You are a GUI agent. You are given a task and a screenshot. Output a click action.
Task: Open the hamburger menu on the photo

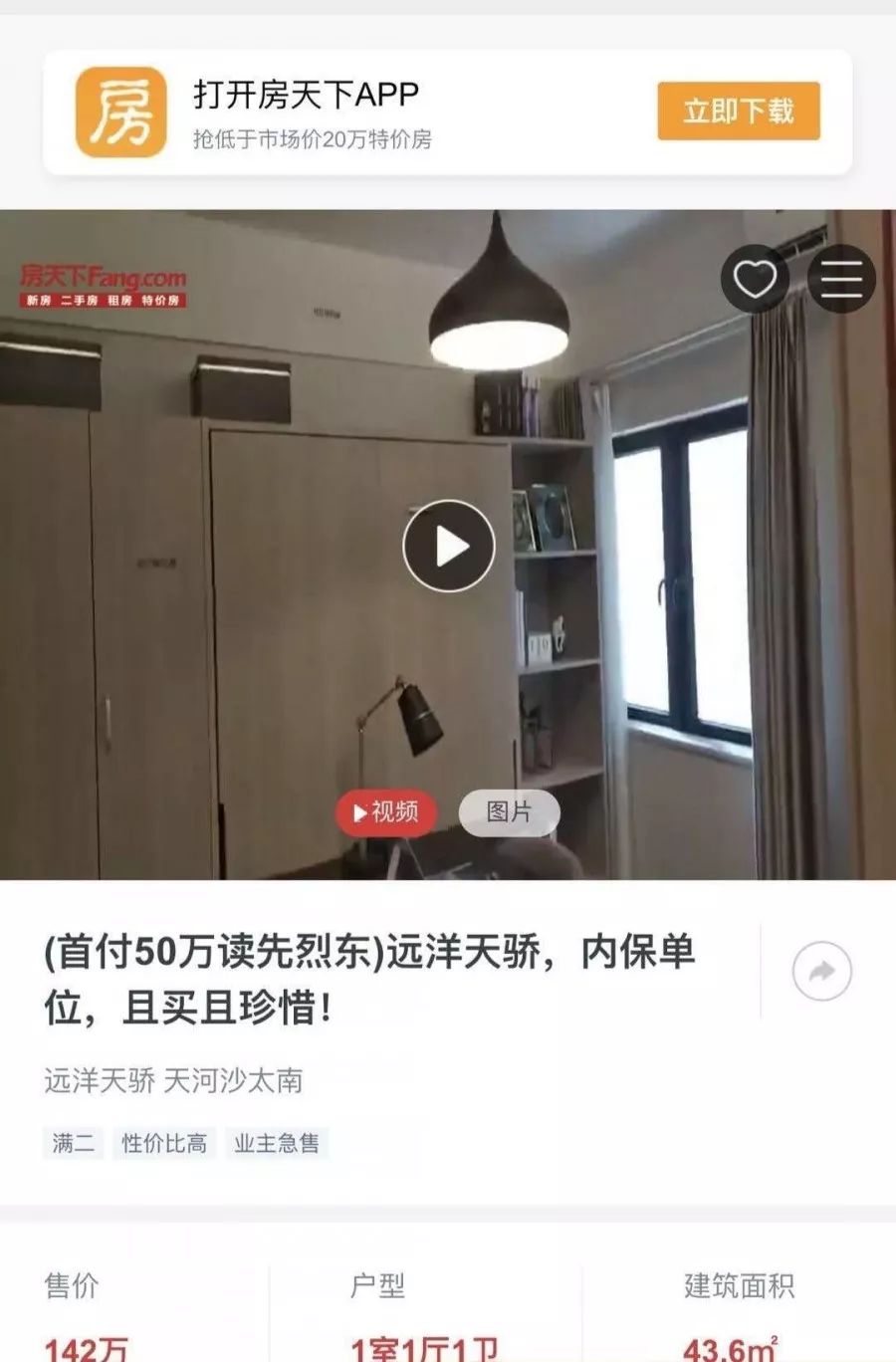[841, 279]
